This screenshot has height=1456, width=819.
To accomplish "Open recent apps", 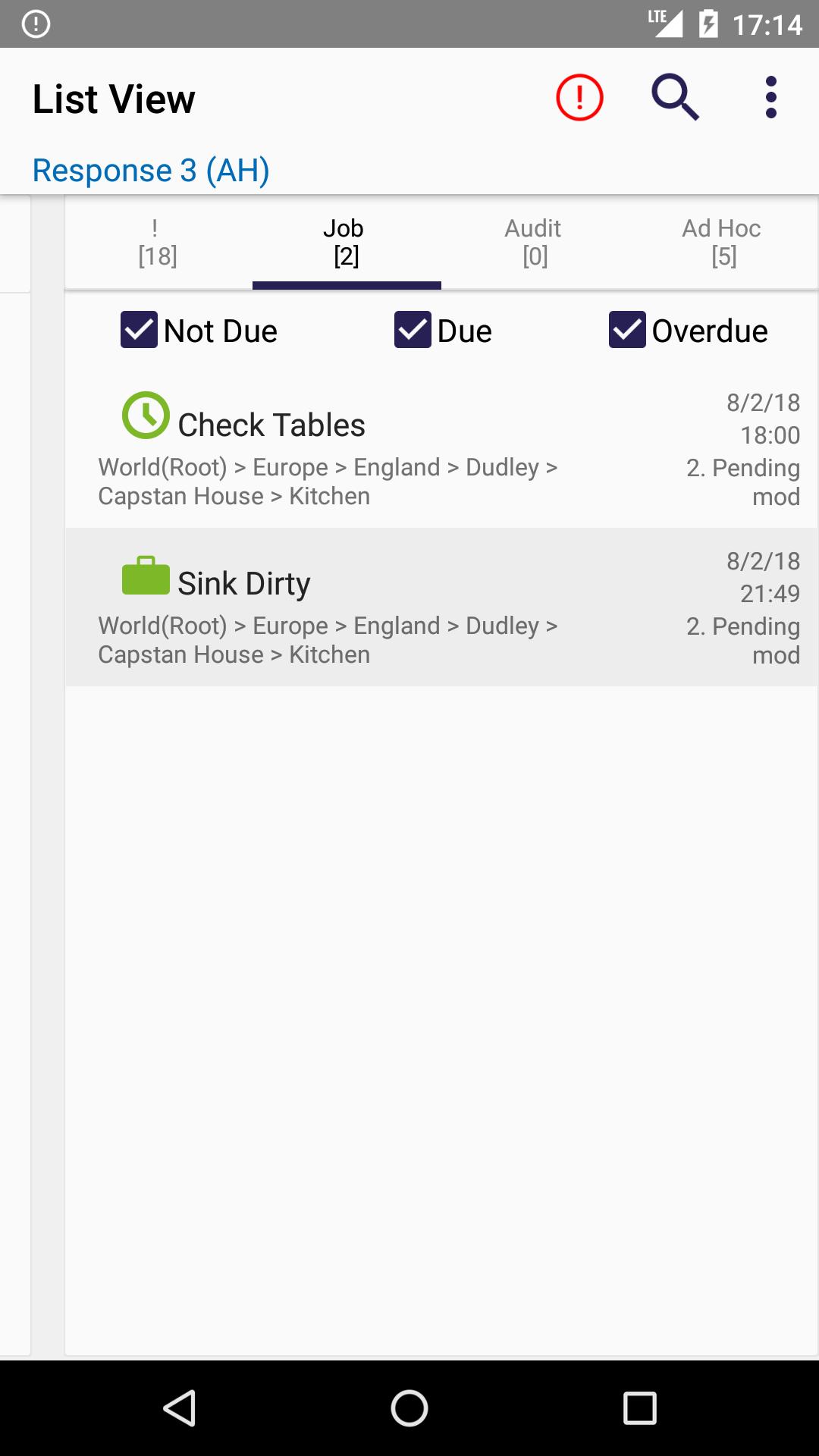I will (639, 1408).
